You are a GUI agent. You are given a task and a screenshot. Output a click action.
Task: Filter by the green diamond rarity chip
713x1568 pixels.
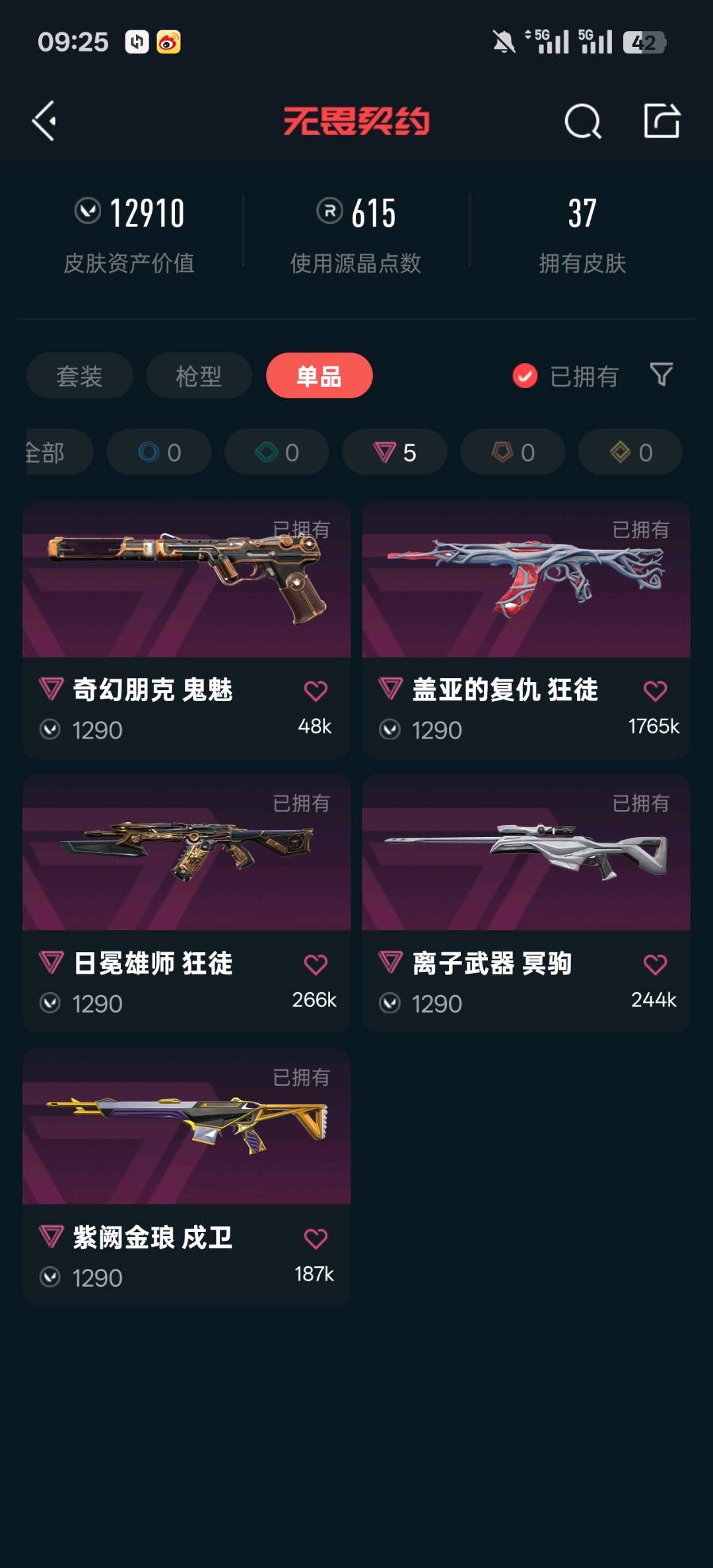coord(277,452)
